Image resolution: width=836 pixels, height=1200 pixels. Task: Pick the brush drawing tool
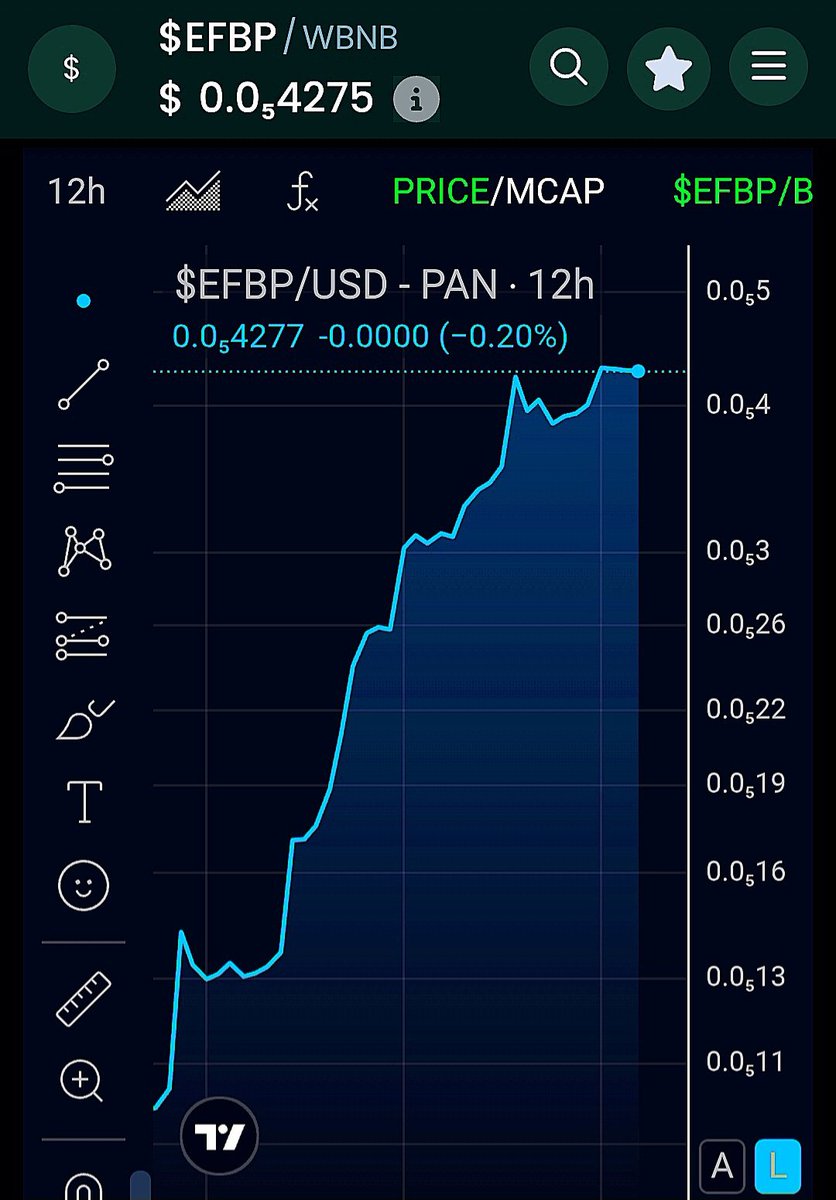click(x=84, y=720)
